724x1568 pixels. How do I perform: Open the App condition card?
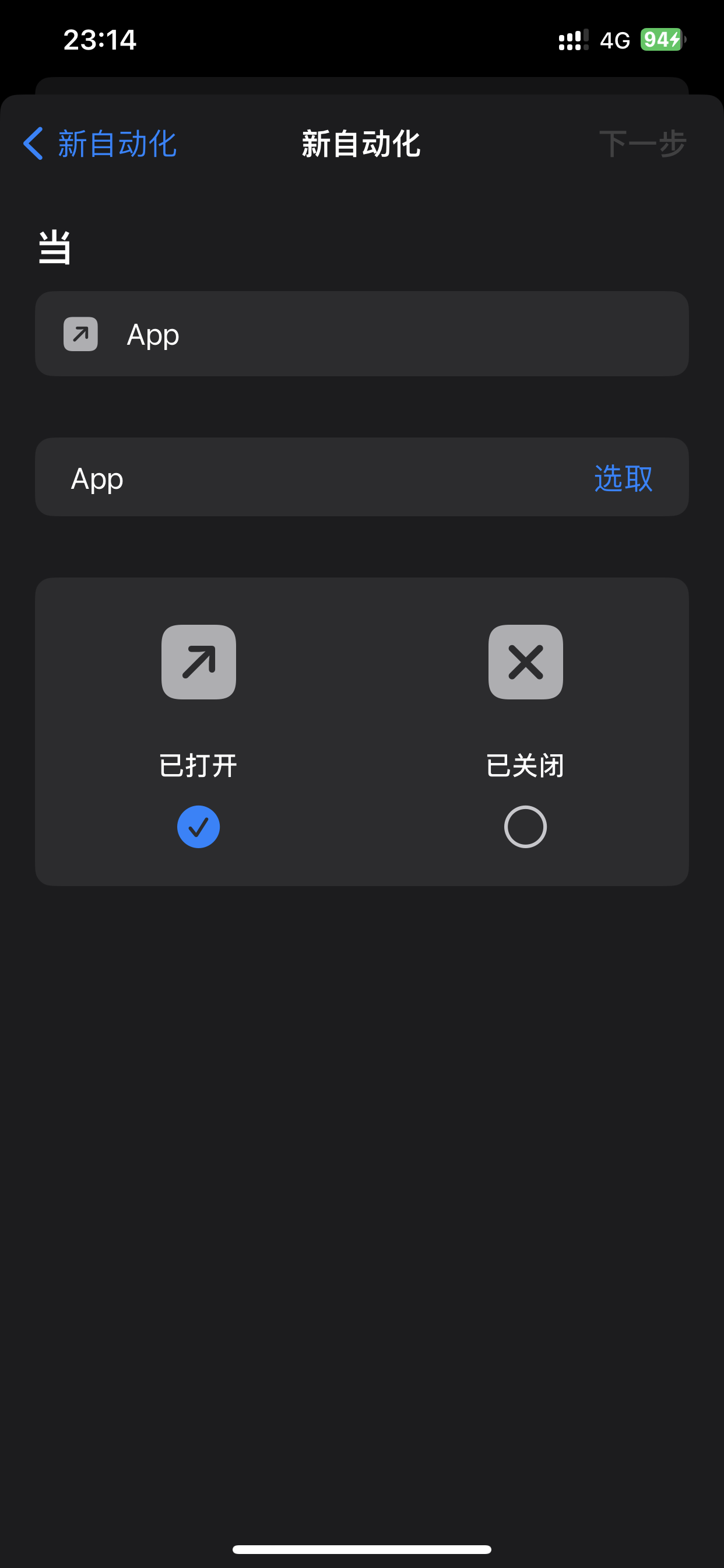pos(362,477)
